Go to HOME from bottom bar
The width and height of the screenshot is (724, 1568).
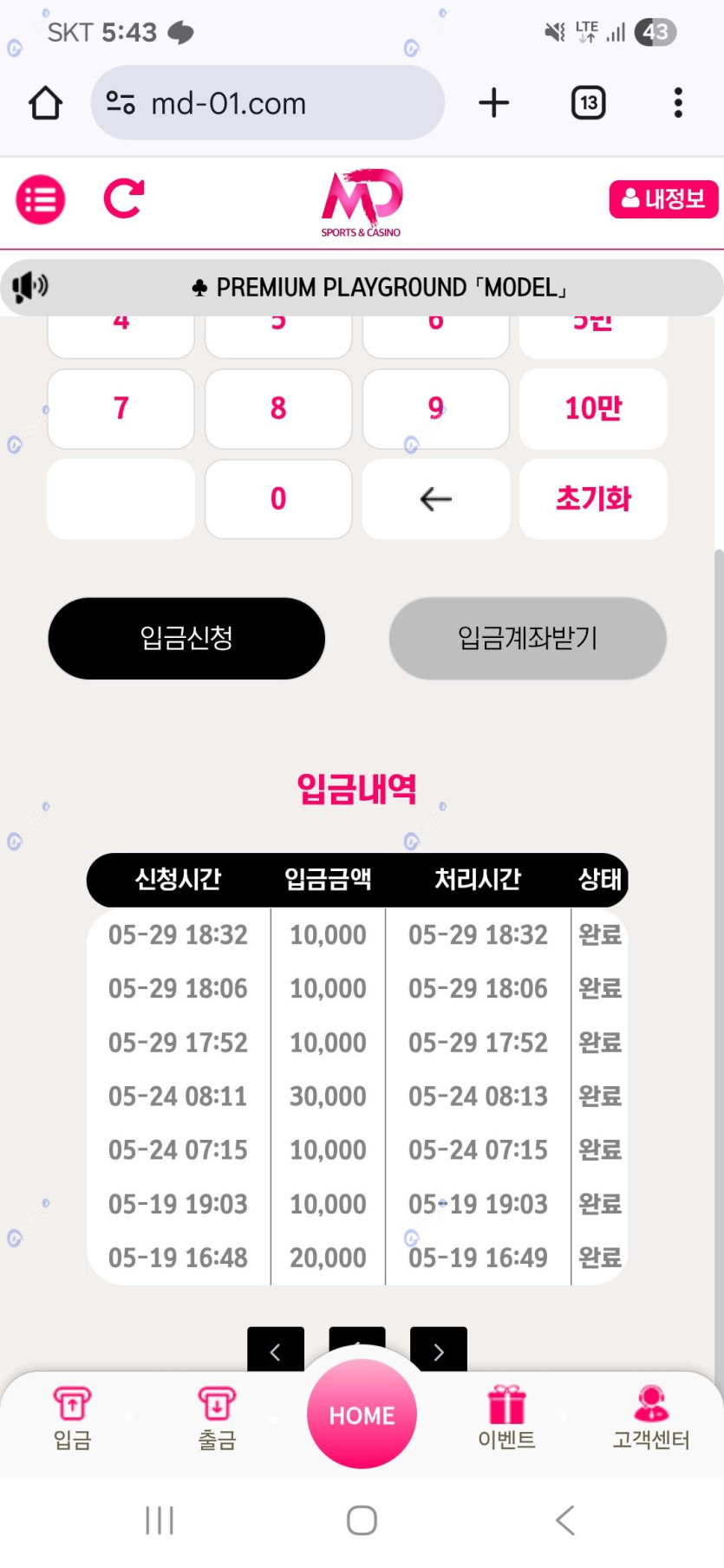click(362, 1414)
